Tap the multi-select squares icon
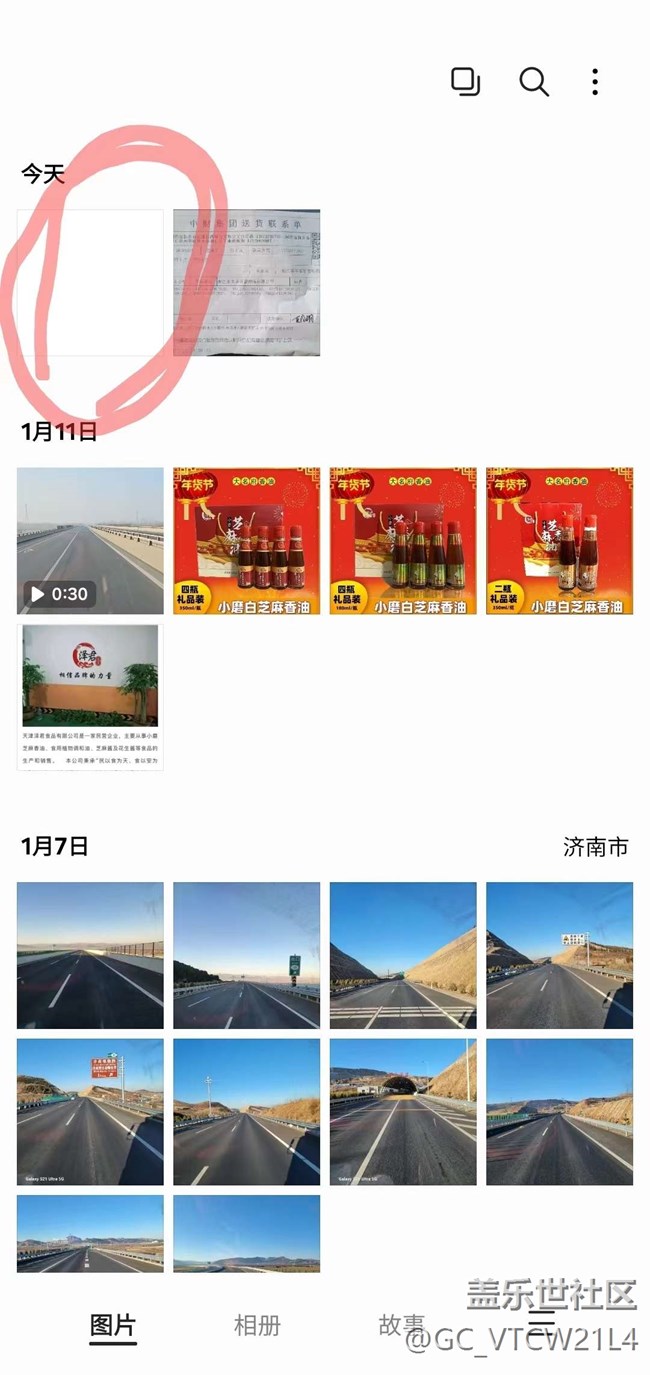 pyautogui.click(x=466, y=82)
